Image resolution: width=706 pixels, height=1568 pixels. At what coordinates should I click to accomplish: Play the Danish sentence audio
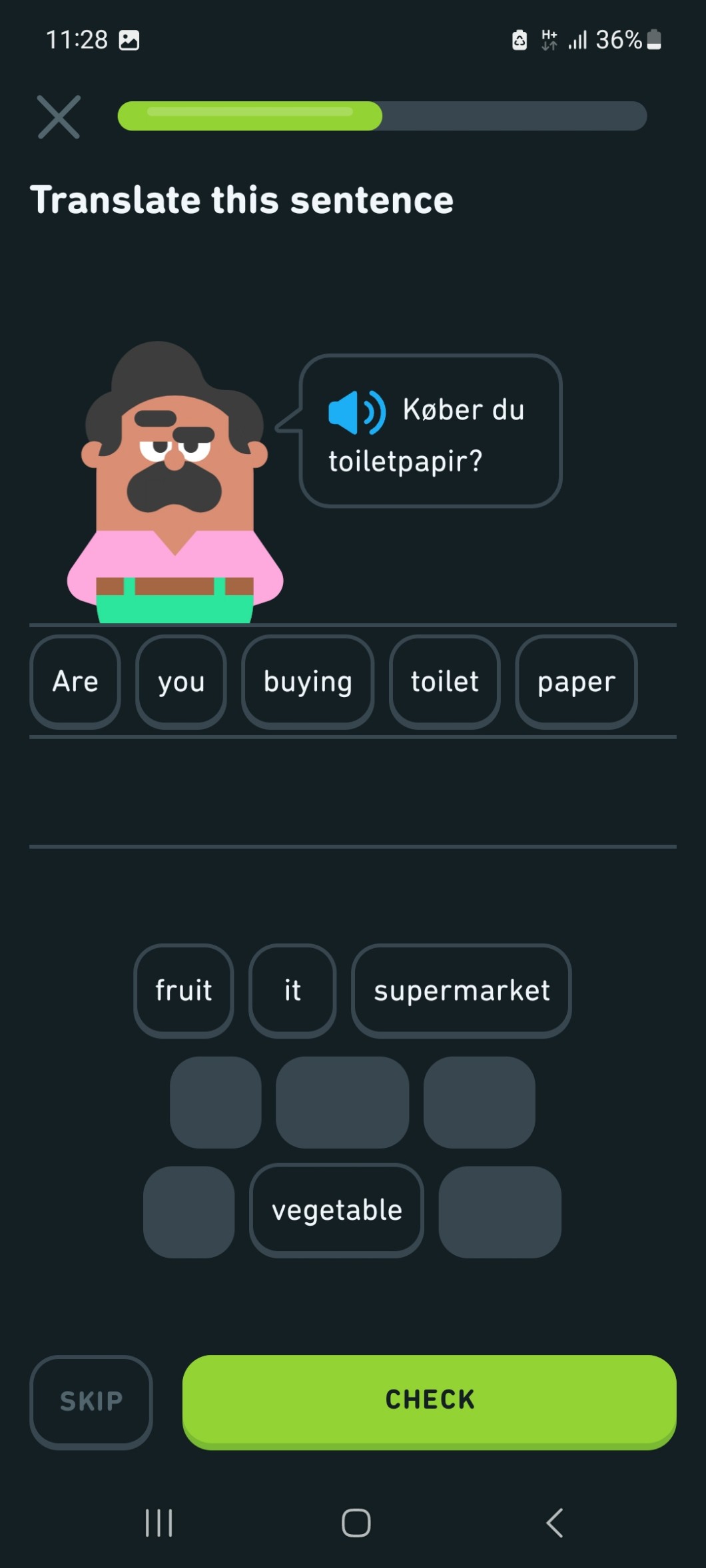pos(356,411)
